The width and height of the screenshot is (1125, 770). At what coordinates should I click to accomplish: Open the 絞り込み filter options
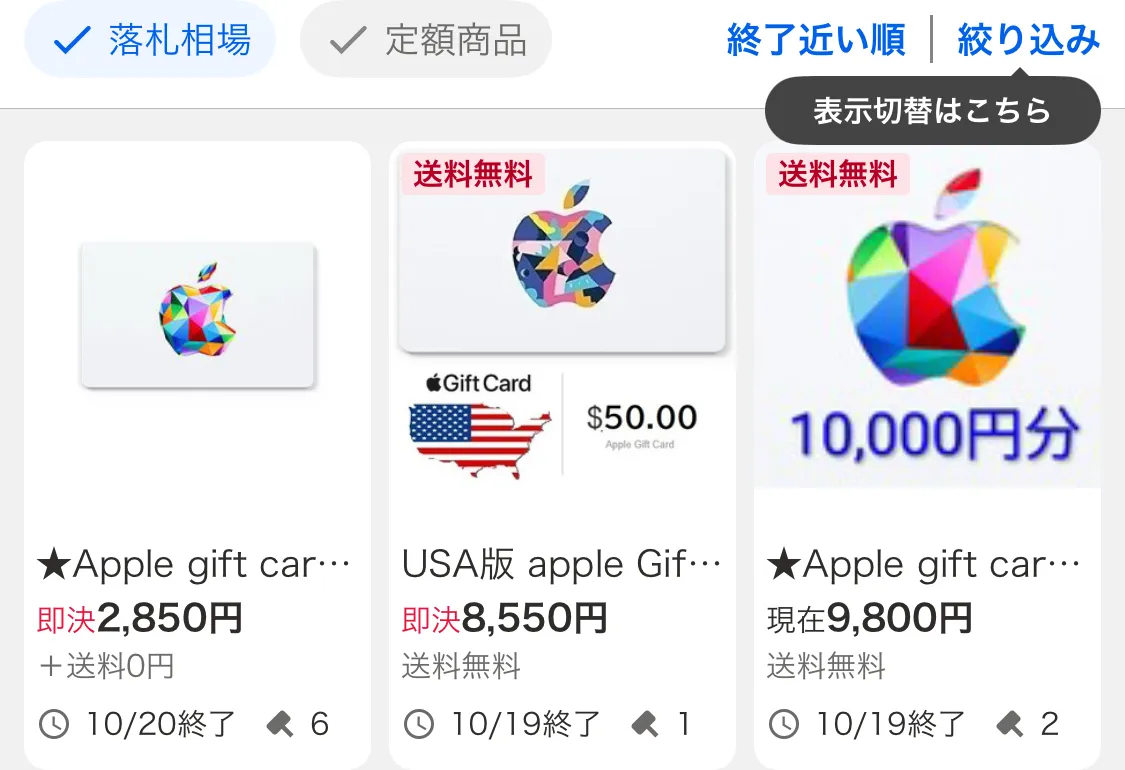[x=1028, y=41]
